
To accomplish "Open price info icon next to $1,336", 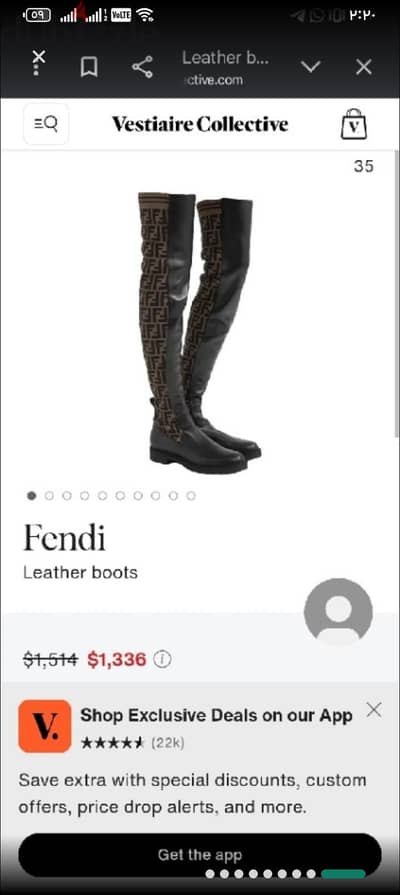I will (163, 660).
